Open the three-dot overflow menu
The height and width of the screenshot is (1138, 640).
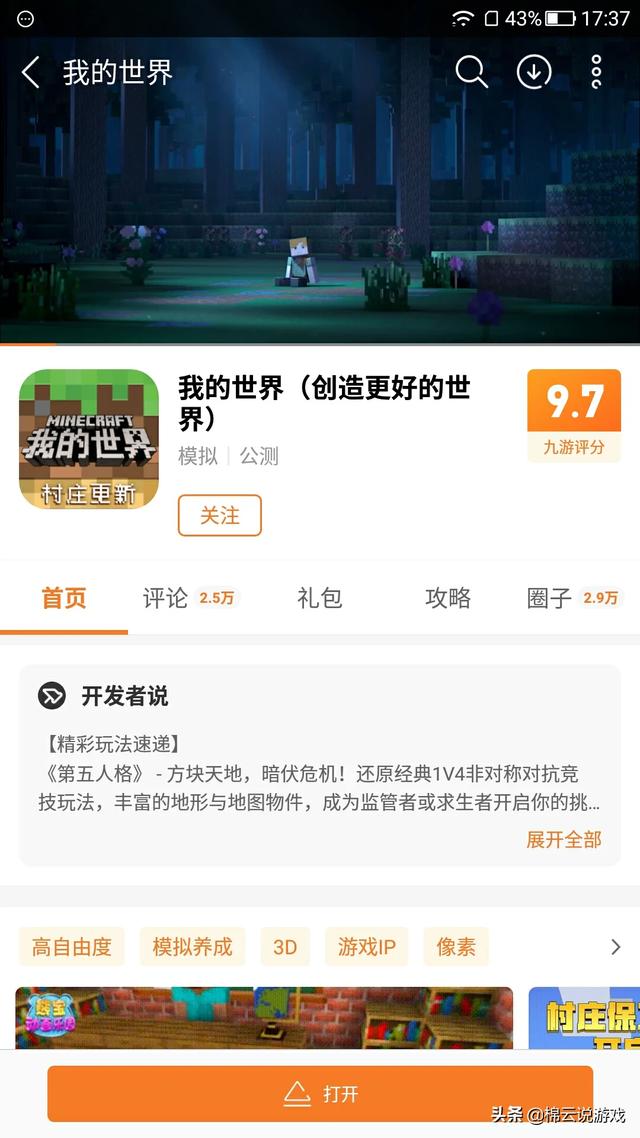(596, 72)
